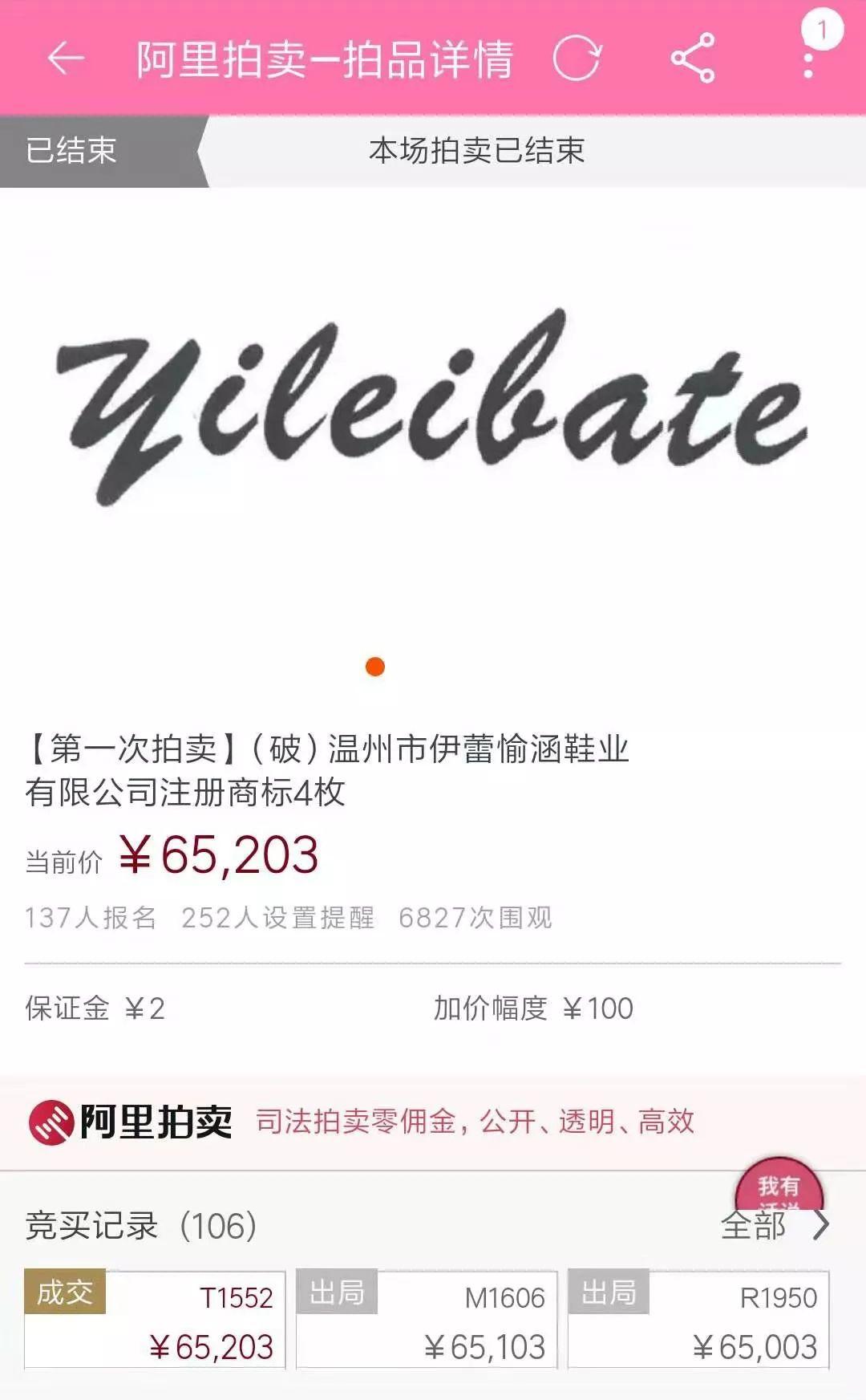Open the three-dot overflow menu

[x=808, y=64]
